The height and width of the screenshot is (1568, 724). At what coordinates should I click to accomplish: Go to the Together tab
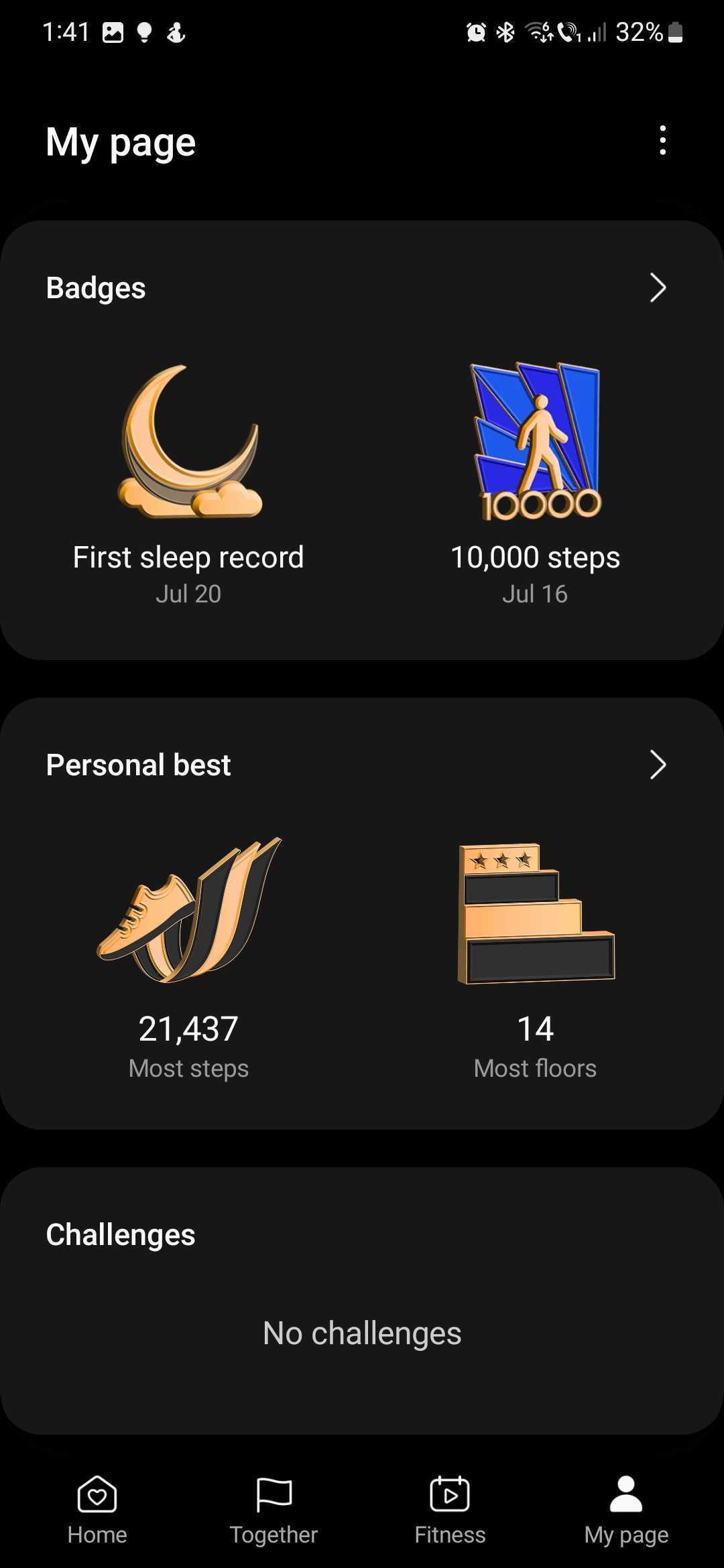pos(274,1509)
